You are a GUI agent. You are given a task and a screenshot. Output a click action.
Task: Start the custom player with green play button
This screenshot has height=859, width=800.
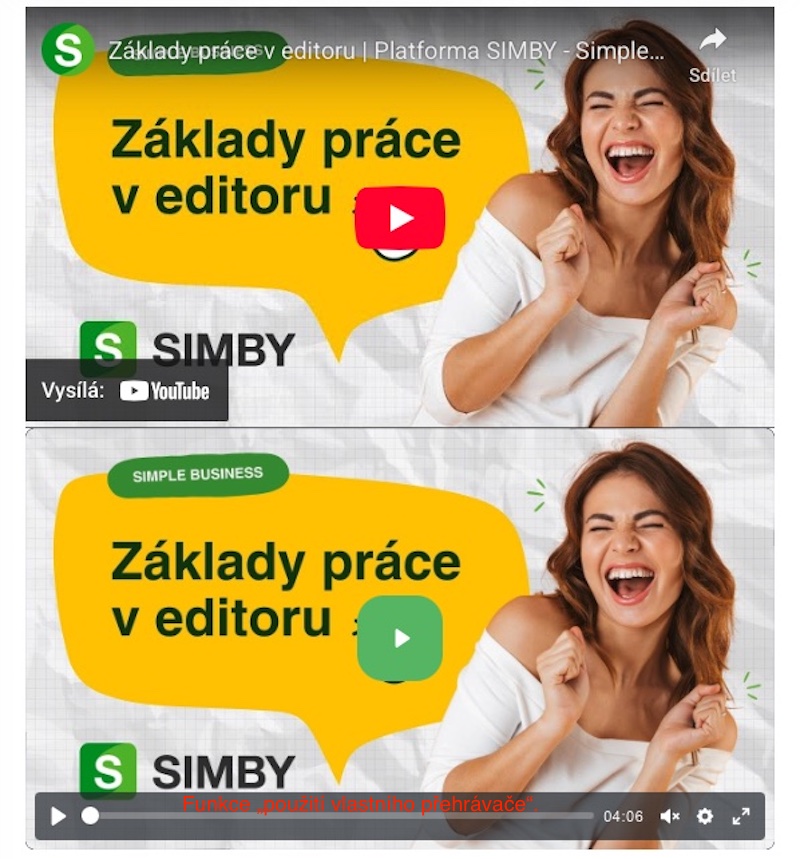[400, 638]
